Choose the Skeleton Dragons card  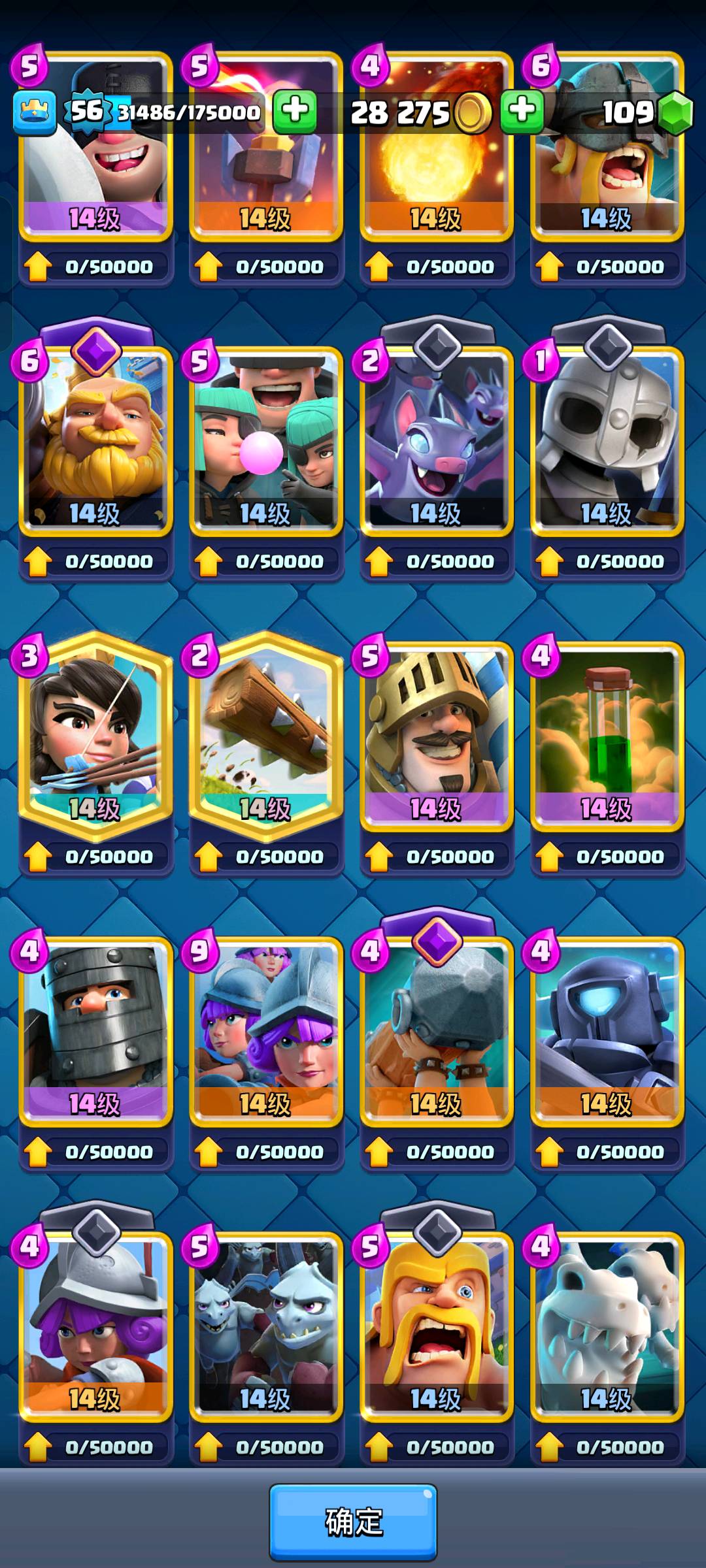pyautogui.click(x=607, y=1328)
